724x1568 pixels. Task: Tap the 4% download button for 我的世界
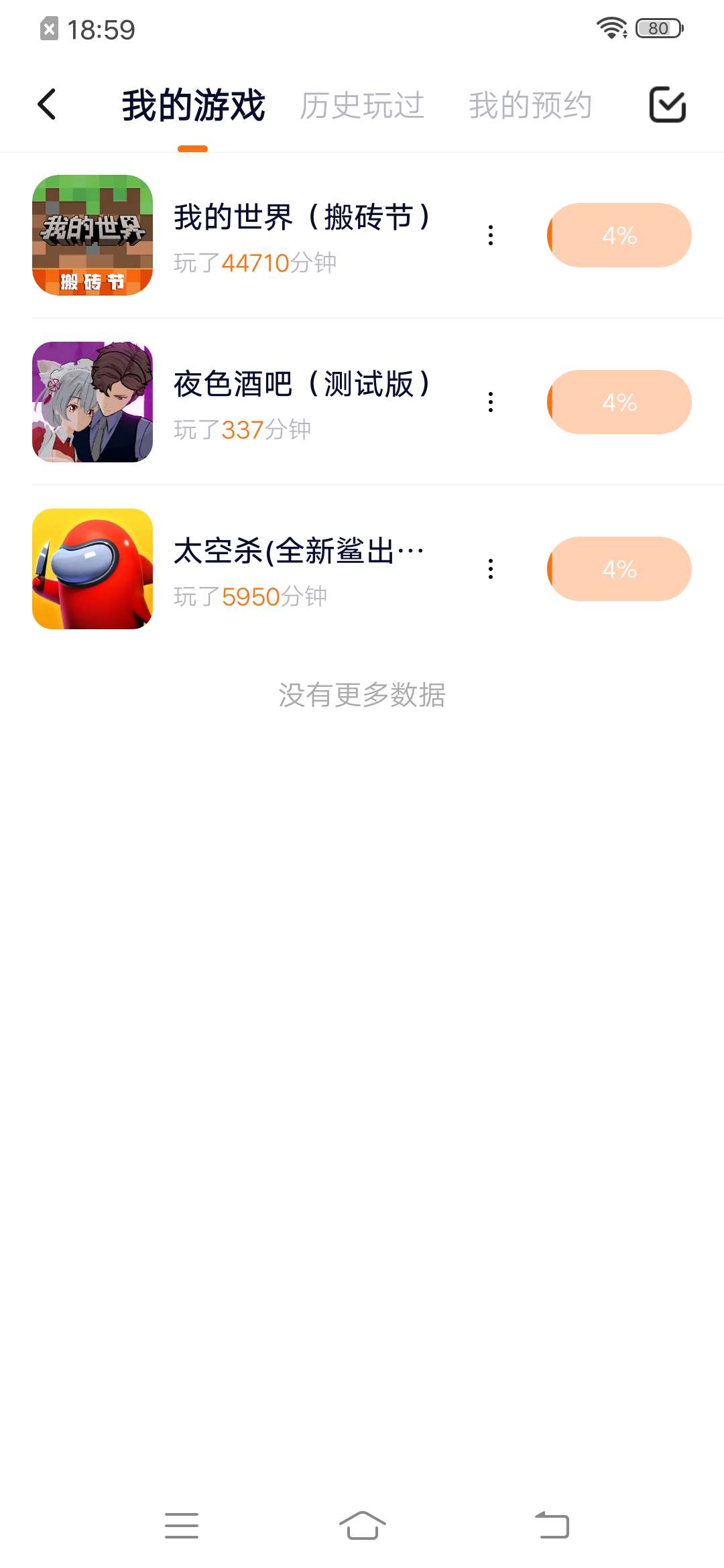point(619,235)
